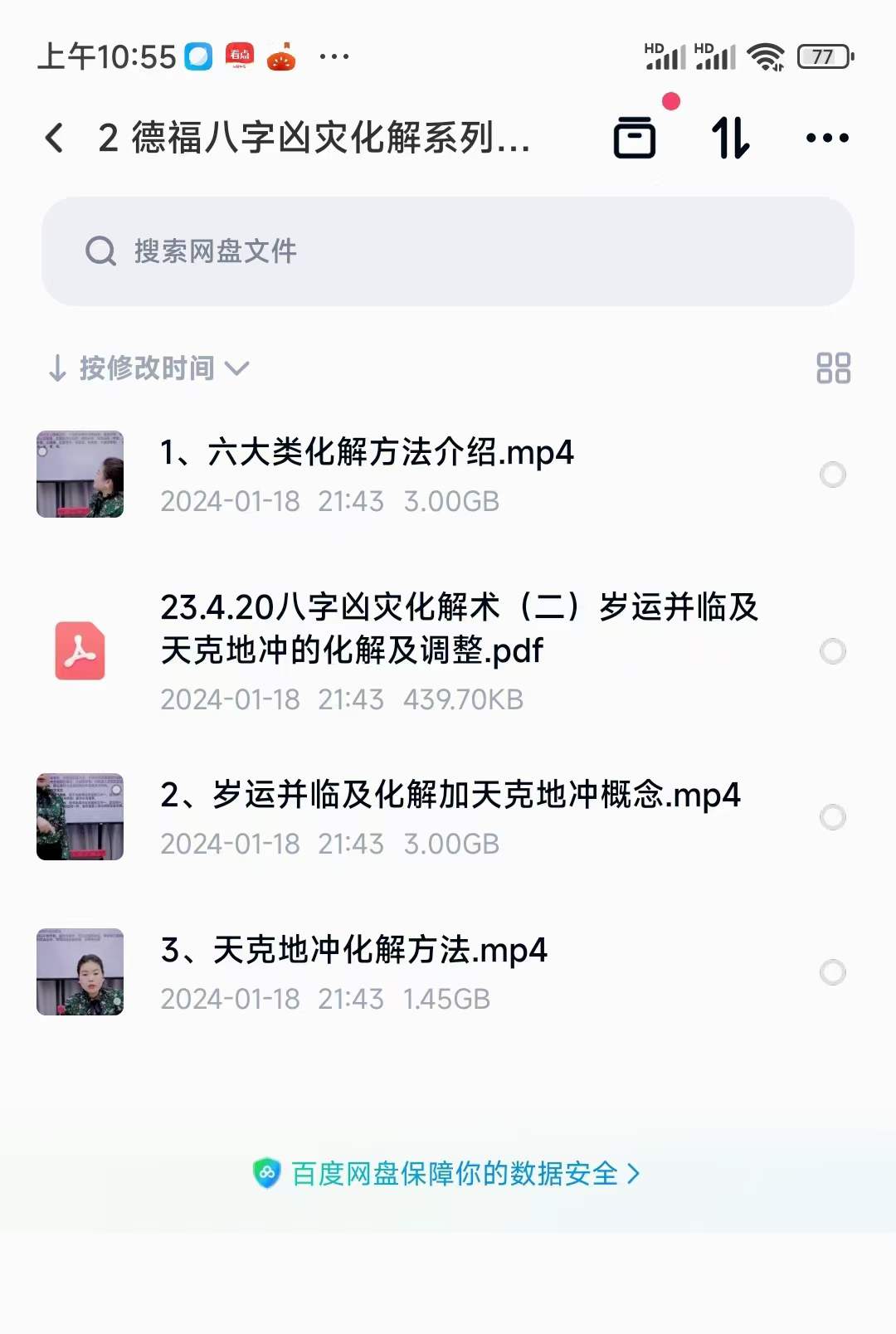The height and width of the screenshot is (1334, 896).
Task: Select checkbox for 岁运并临及化解加天克地冲概念.mp4
Action: 832,817
